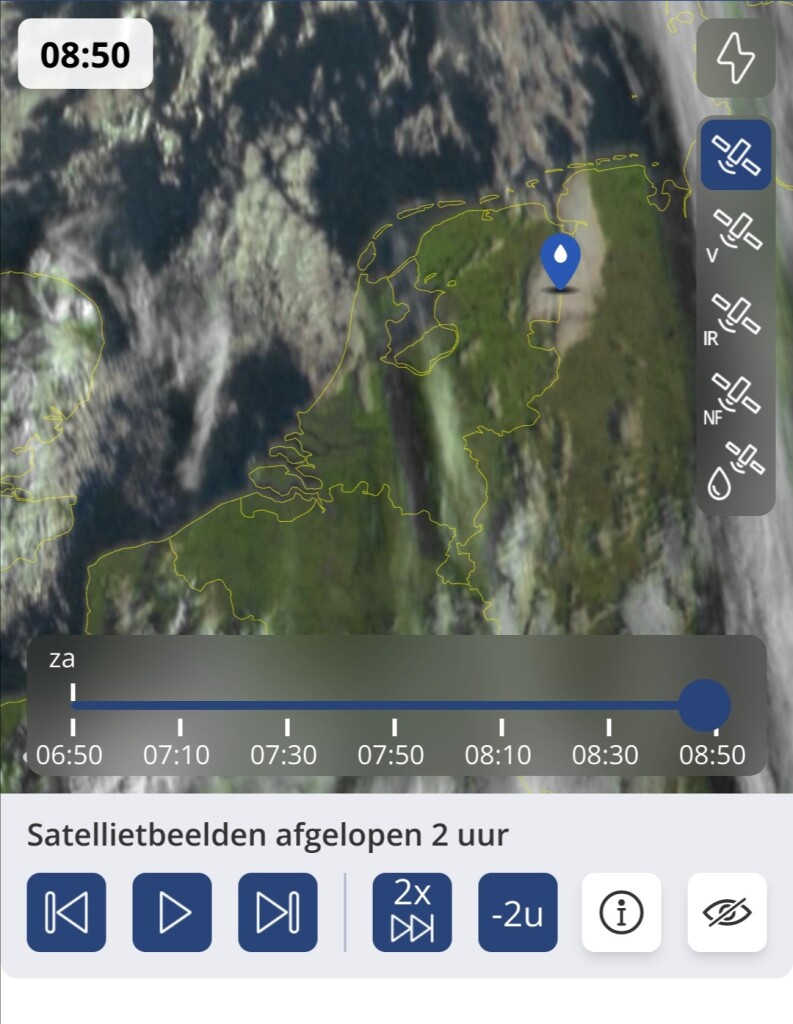This screenshot has width=793, height=1024.
Task: Jump to the first frame
Action: [x=66, y=912]
